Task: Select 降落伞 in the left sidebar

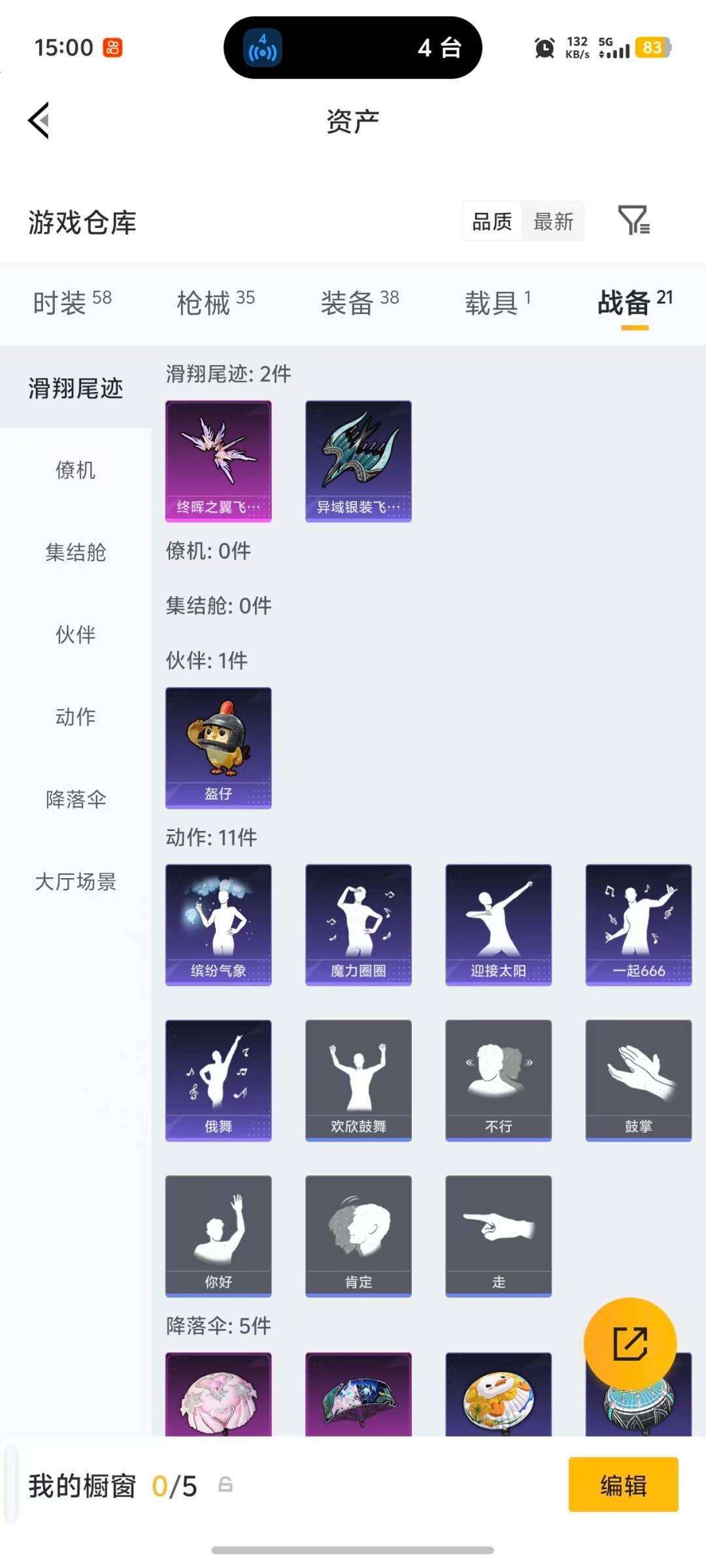Action: 76,798
